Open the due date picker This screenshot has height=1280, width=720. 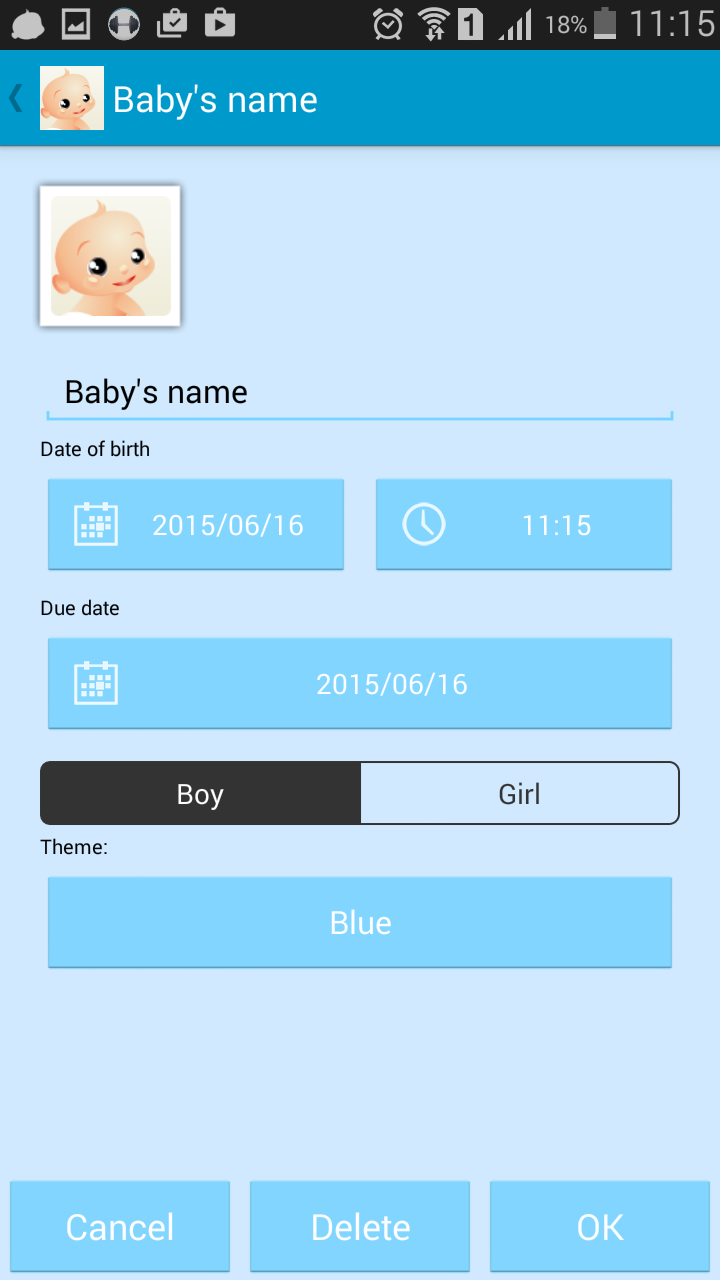tap(360, 684)
